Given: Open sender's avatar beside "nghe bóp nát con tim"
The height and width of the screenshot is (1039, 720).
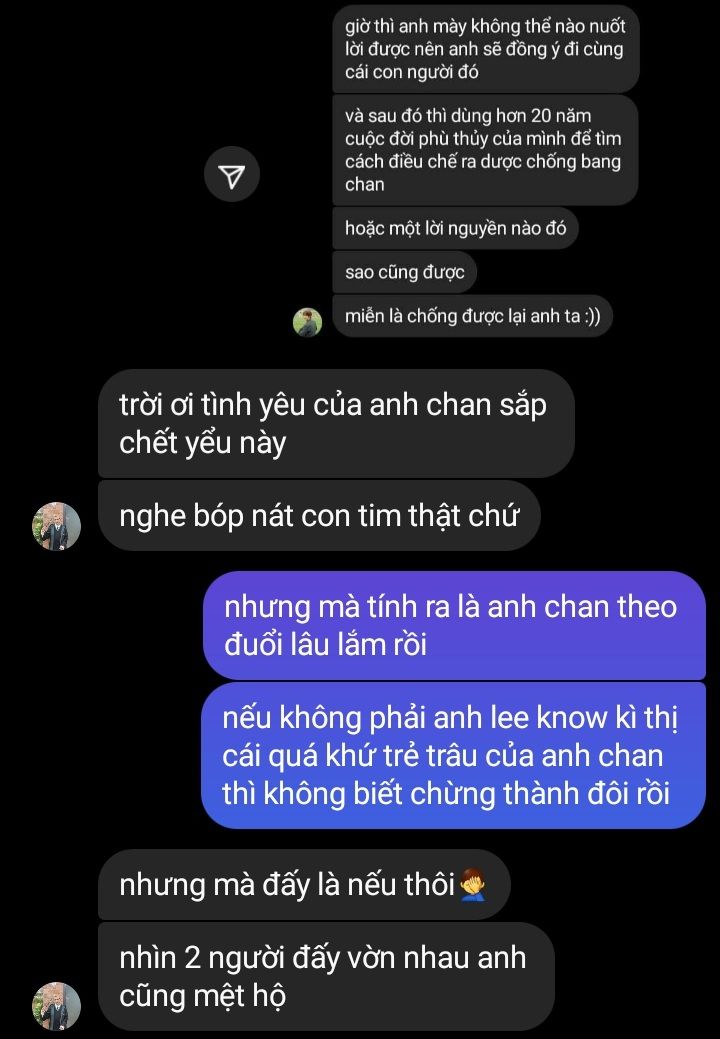Looking at the screenshot, I should [x=56, y=525].
